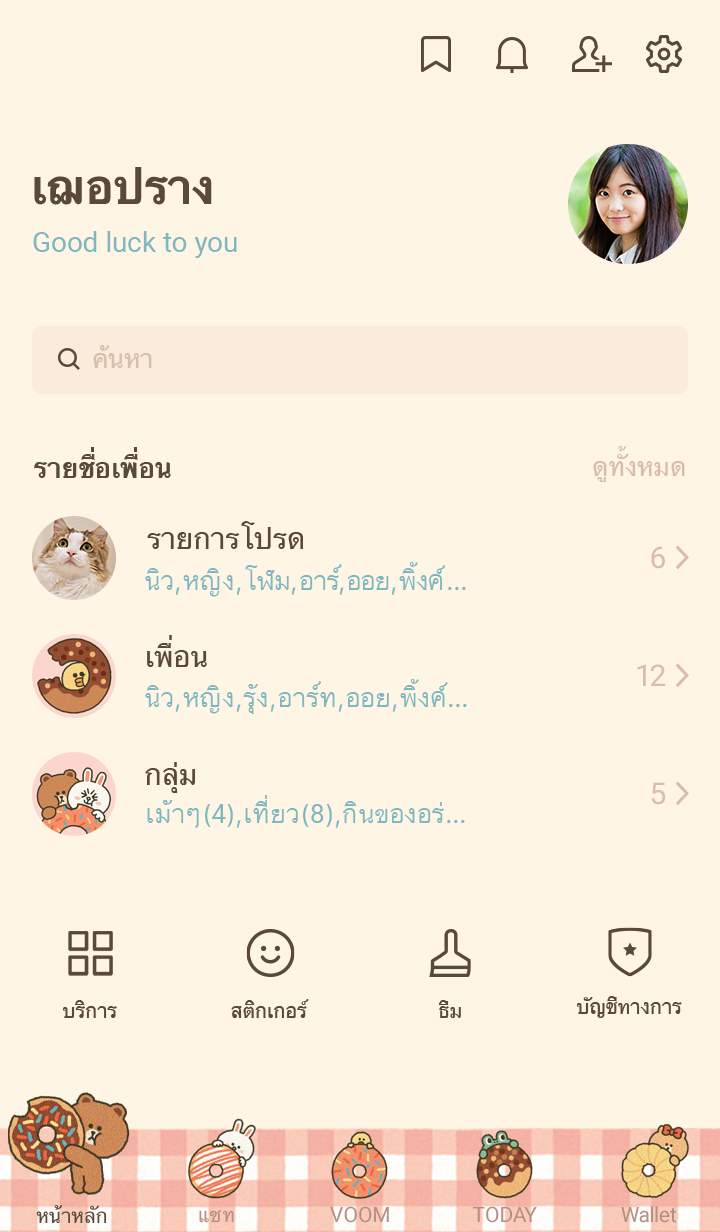Tap the ค้นหา search field
The width and height of the screenshot is (720, 1232).
coord(360,360)
